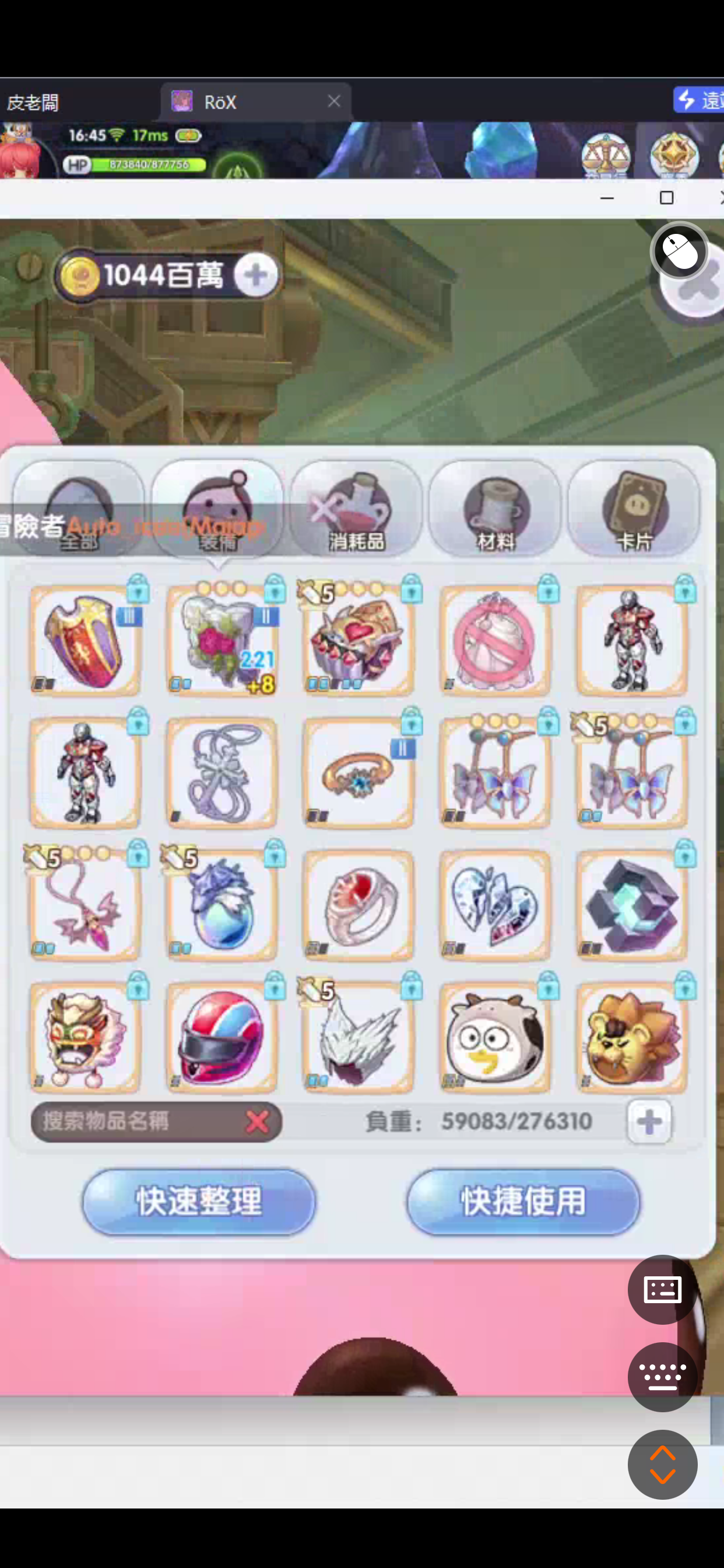Switch to the 卡片 cards tab
The height and width of the screenshot is (1568, 724).
click(633, 509)
